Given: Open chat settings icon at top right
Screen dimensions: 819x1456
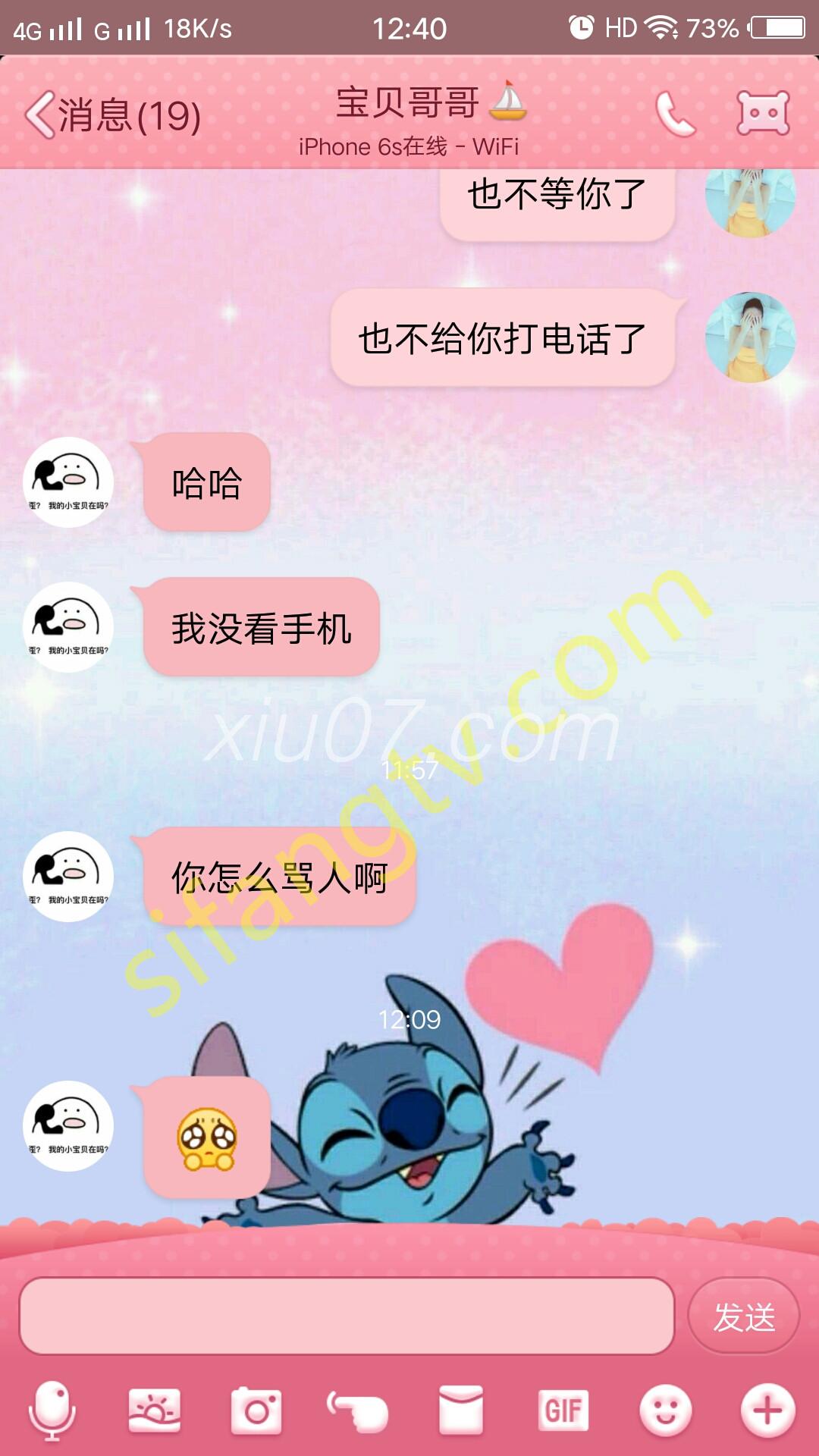Looking at the screenshot, I should 763,114.
